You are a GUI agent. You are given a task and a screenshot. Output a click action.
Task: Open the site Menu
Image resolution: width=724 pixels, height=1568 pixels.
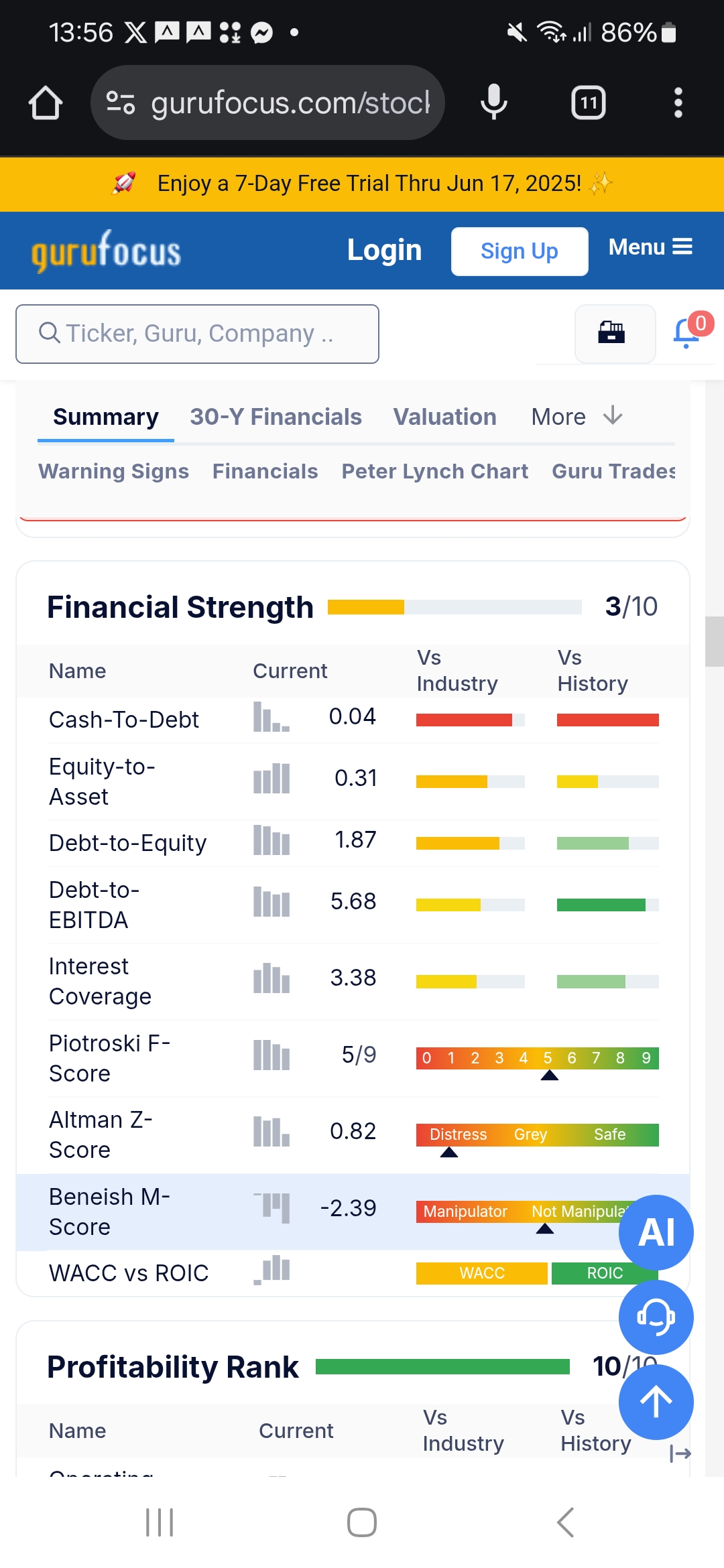click(650, 247)
